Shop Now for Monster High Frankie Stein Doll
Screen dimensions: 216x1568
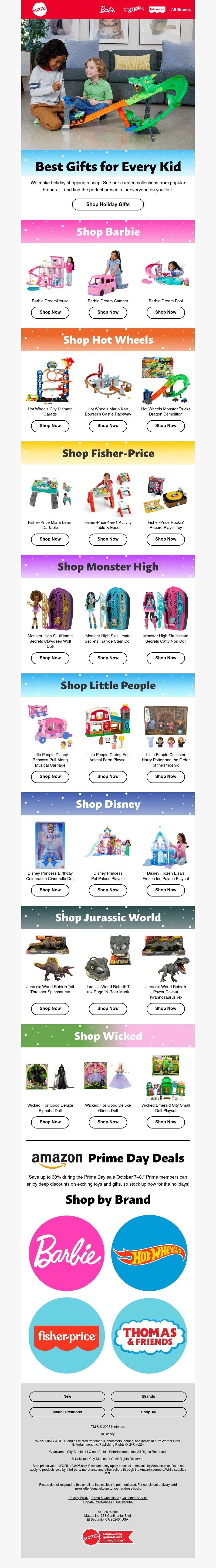click(x=108, y=657)
